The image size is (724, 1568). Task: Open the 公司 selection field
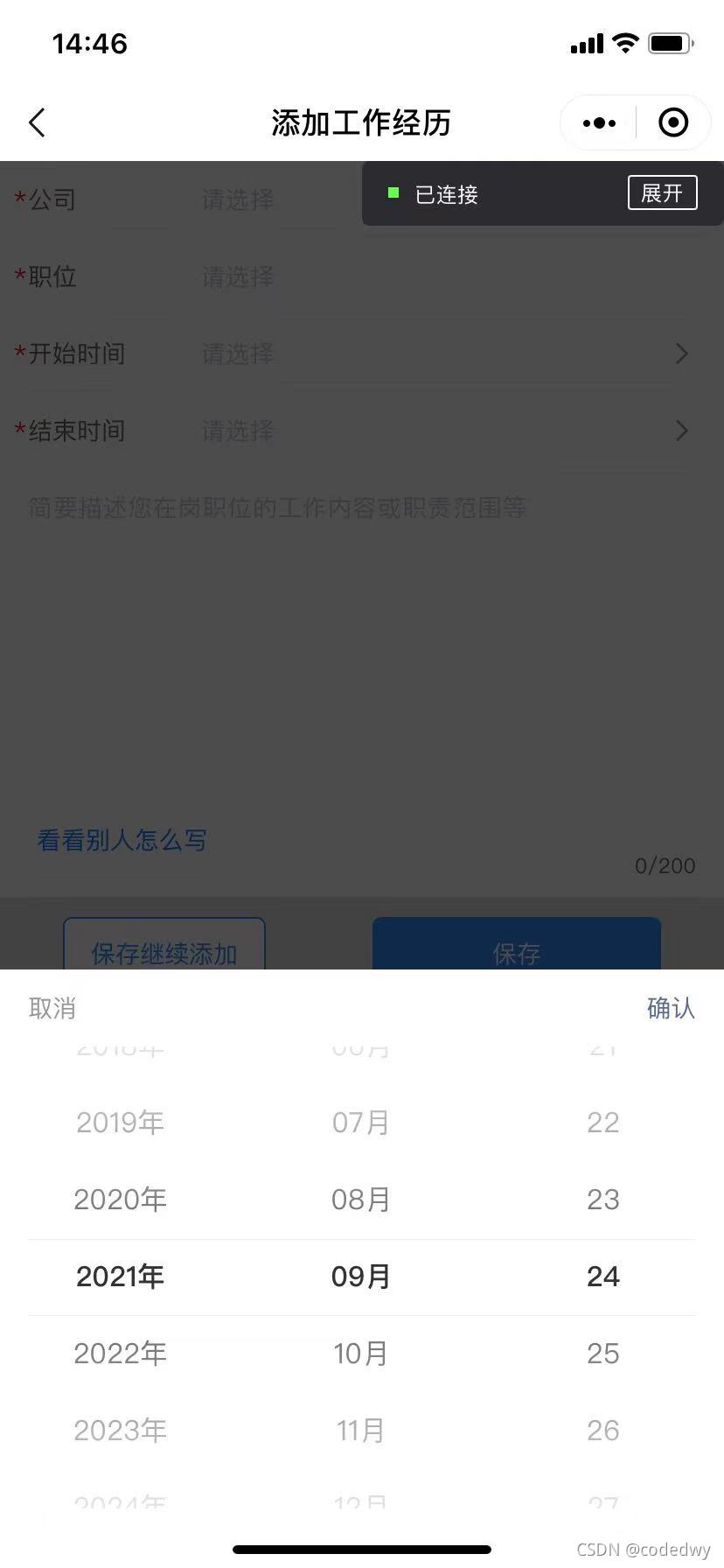click(x=237, y=199)
